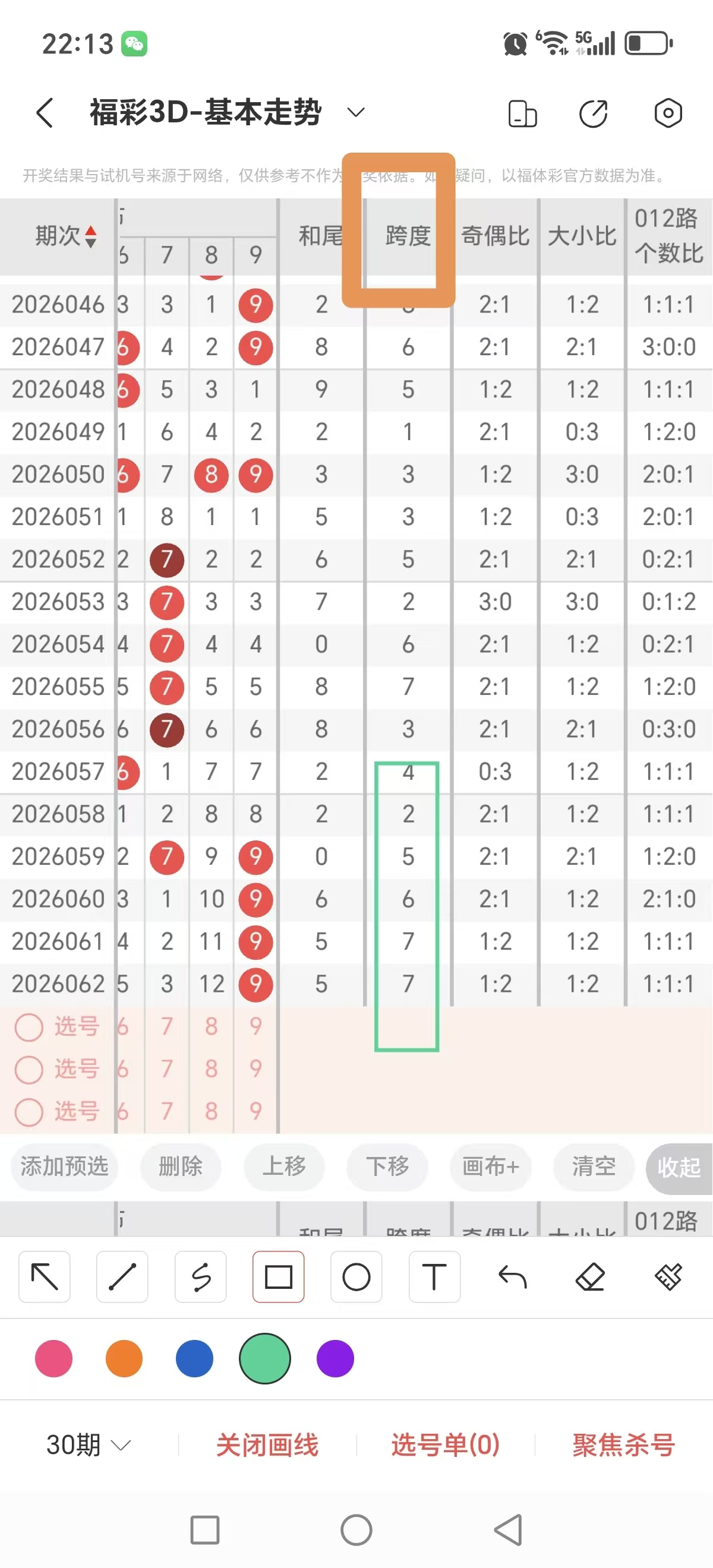
Task: Open settings via the gear icon
Action: 668,113
